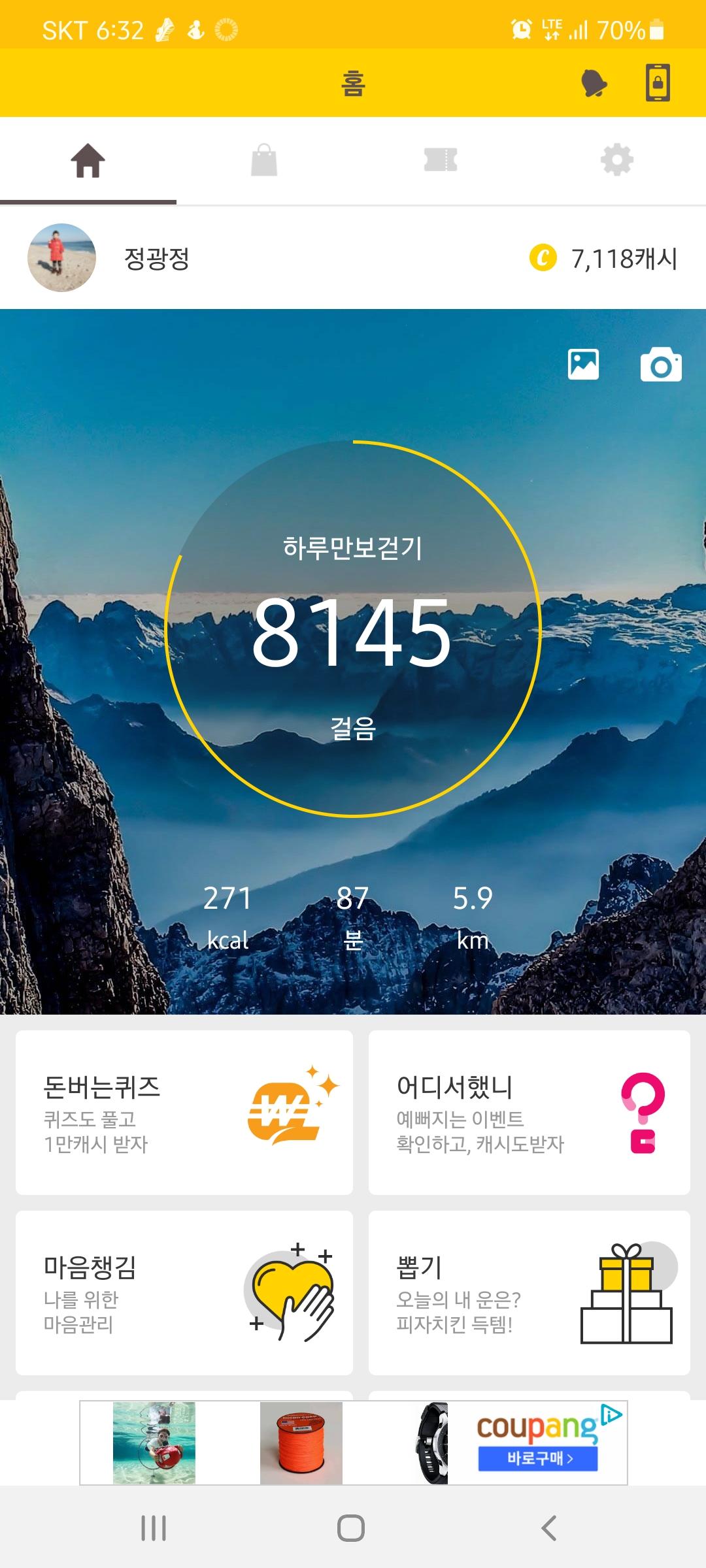
Task: Open the notifications bell
Action: (x=594, y=83)
